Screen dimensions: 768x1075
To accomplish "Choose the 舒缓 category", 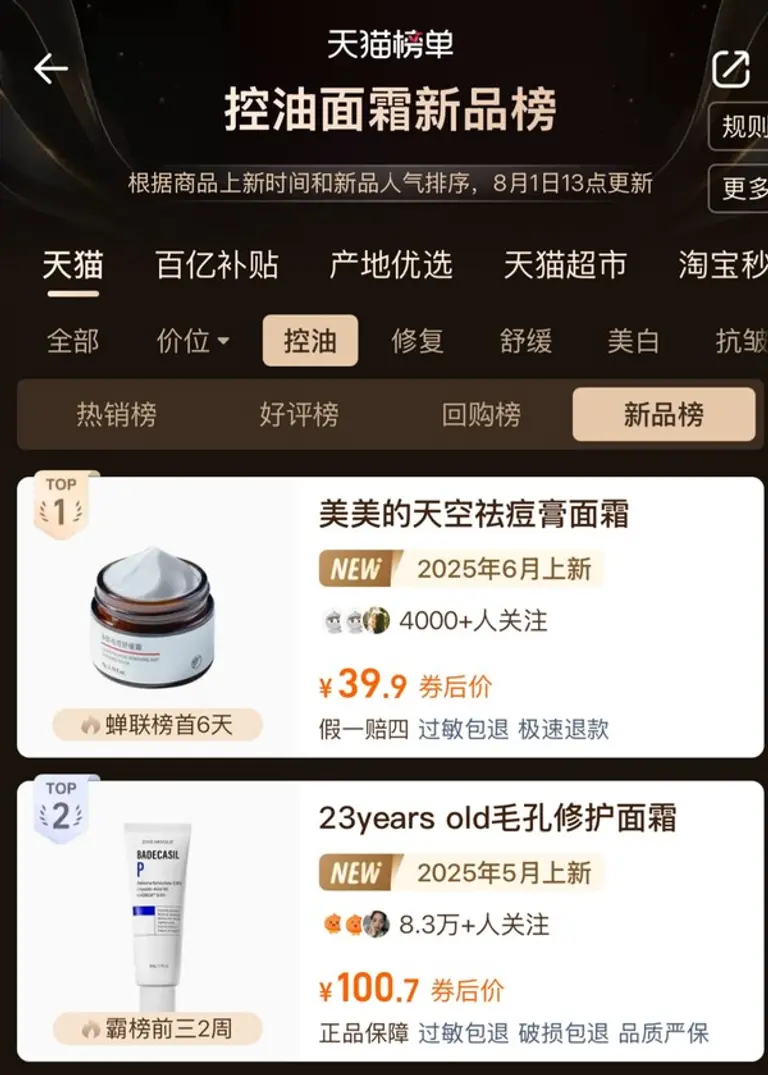I will point(525,341).
